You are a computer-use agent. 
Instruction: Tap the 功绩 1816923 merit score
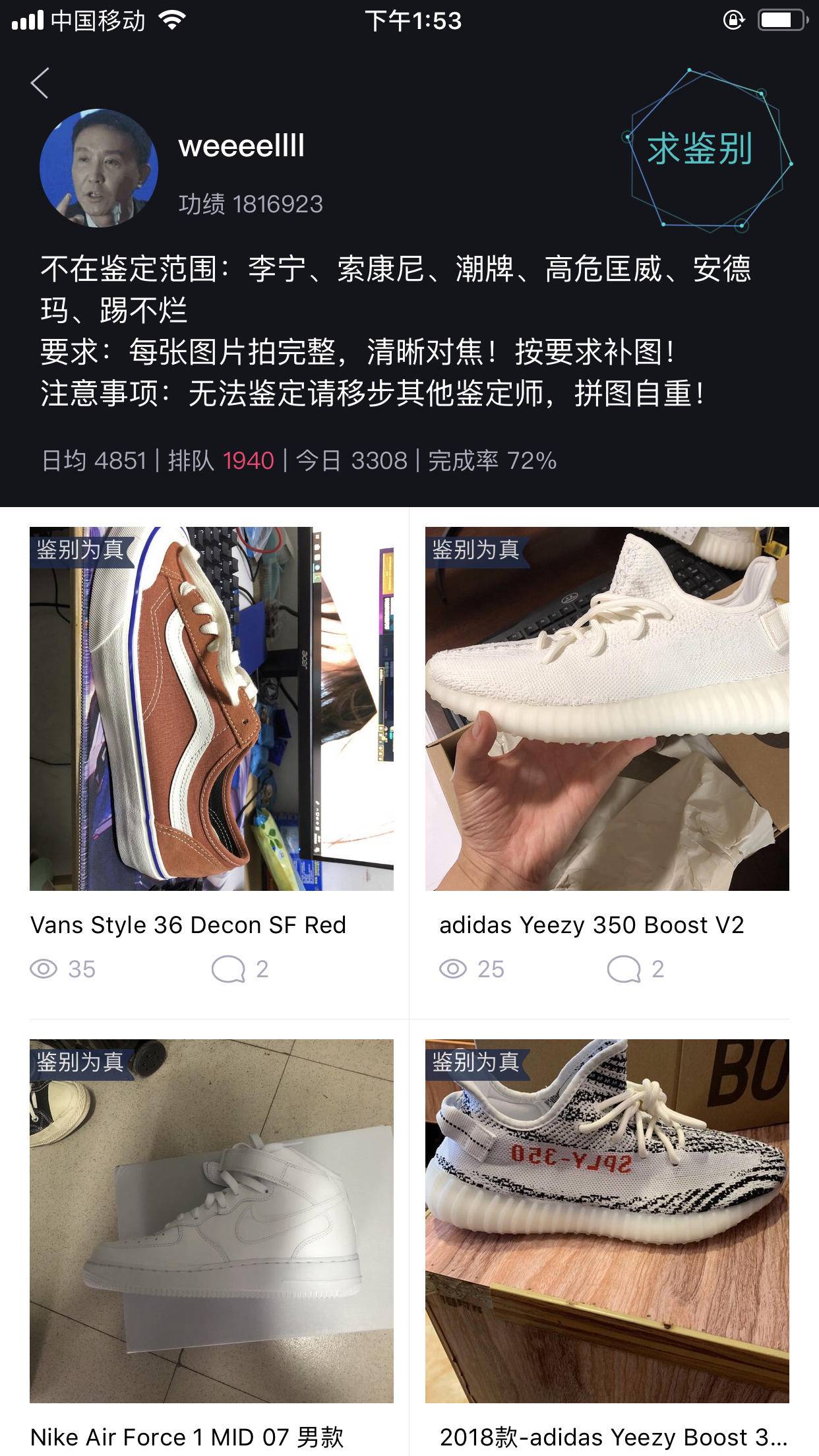[254, 203]
